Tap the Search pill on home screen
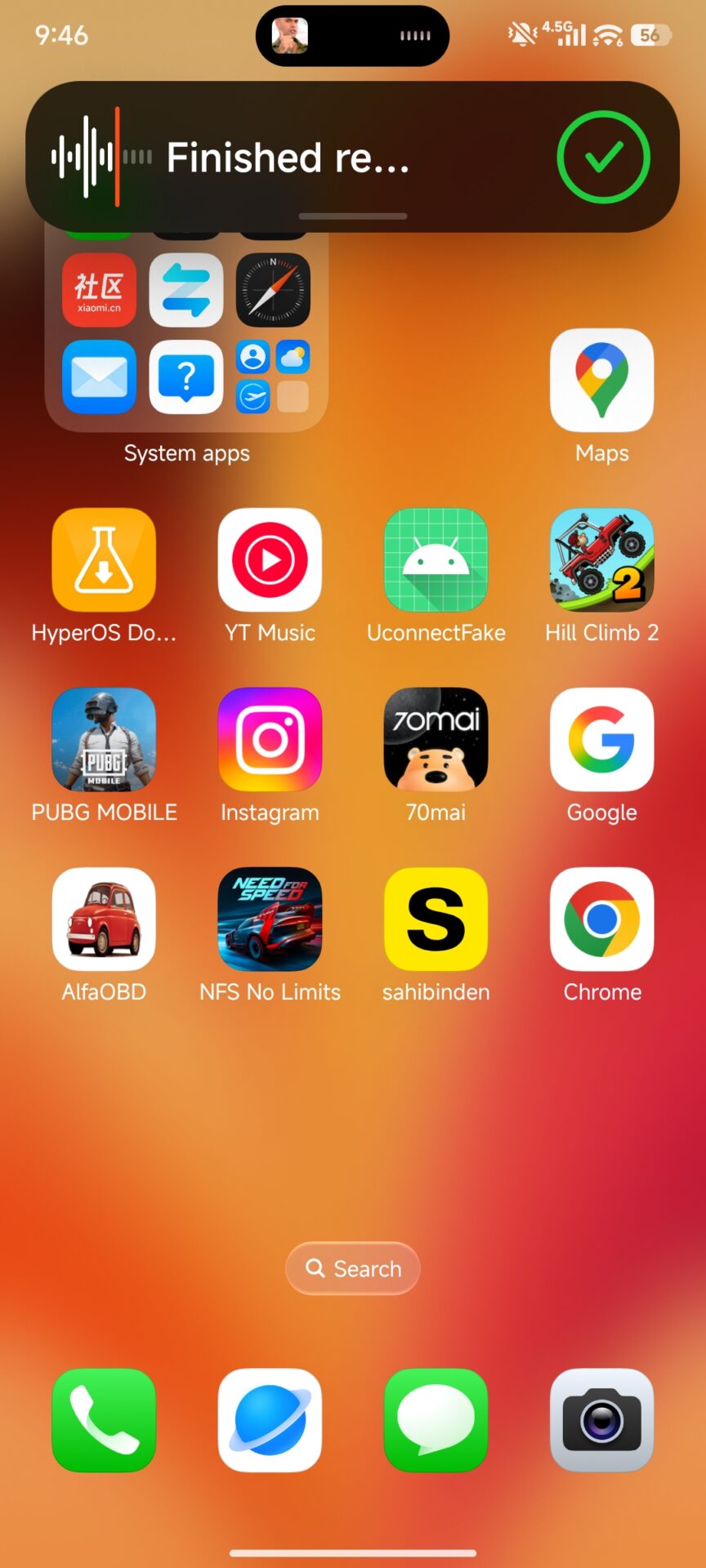 pyautogui.click(x=353, y=1268)
